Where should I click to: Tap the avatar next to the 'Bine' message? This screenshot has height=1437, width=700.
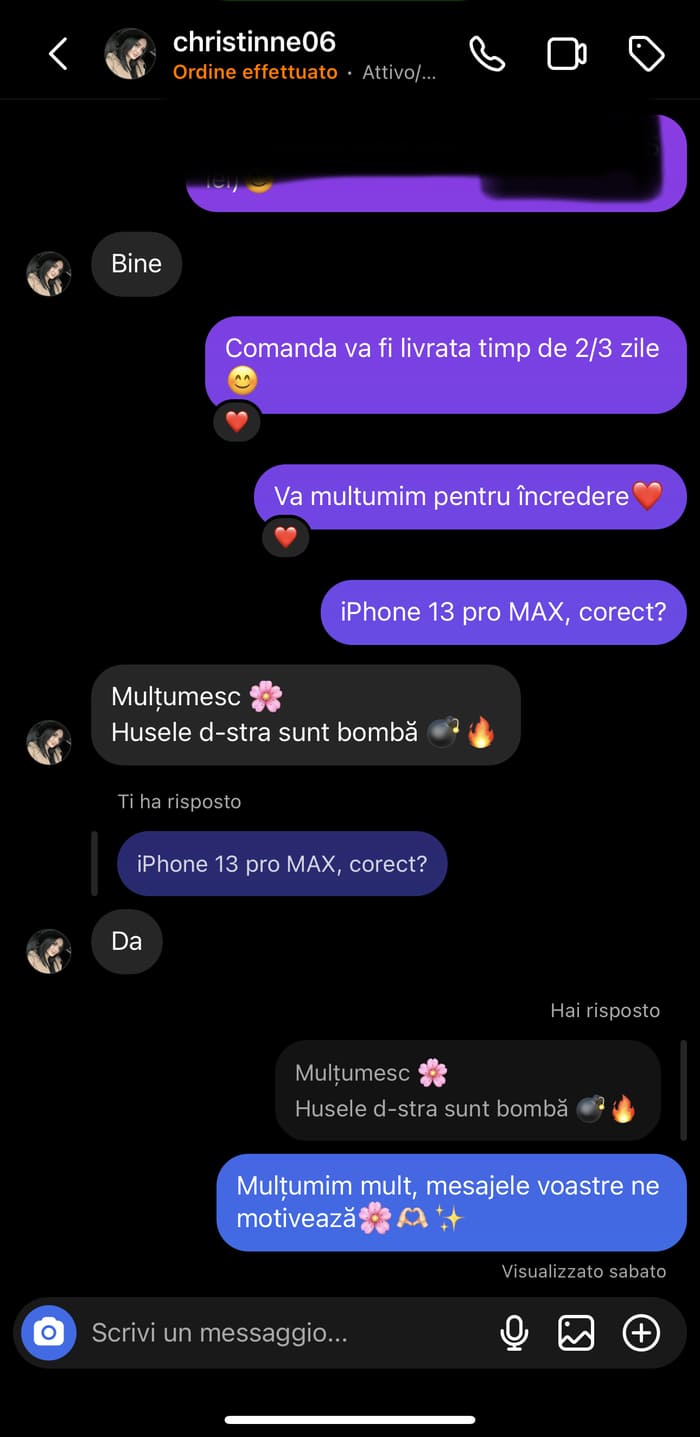[x=49, y=273]
